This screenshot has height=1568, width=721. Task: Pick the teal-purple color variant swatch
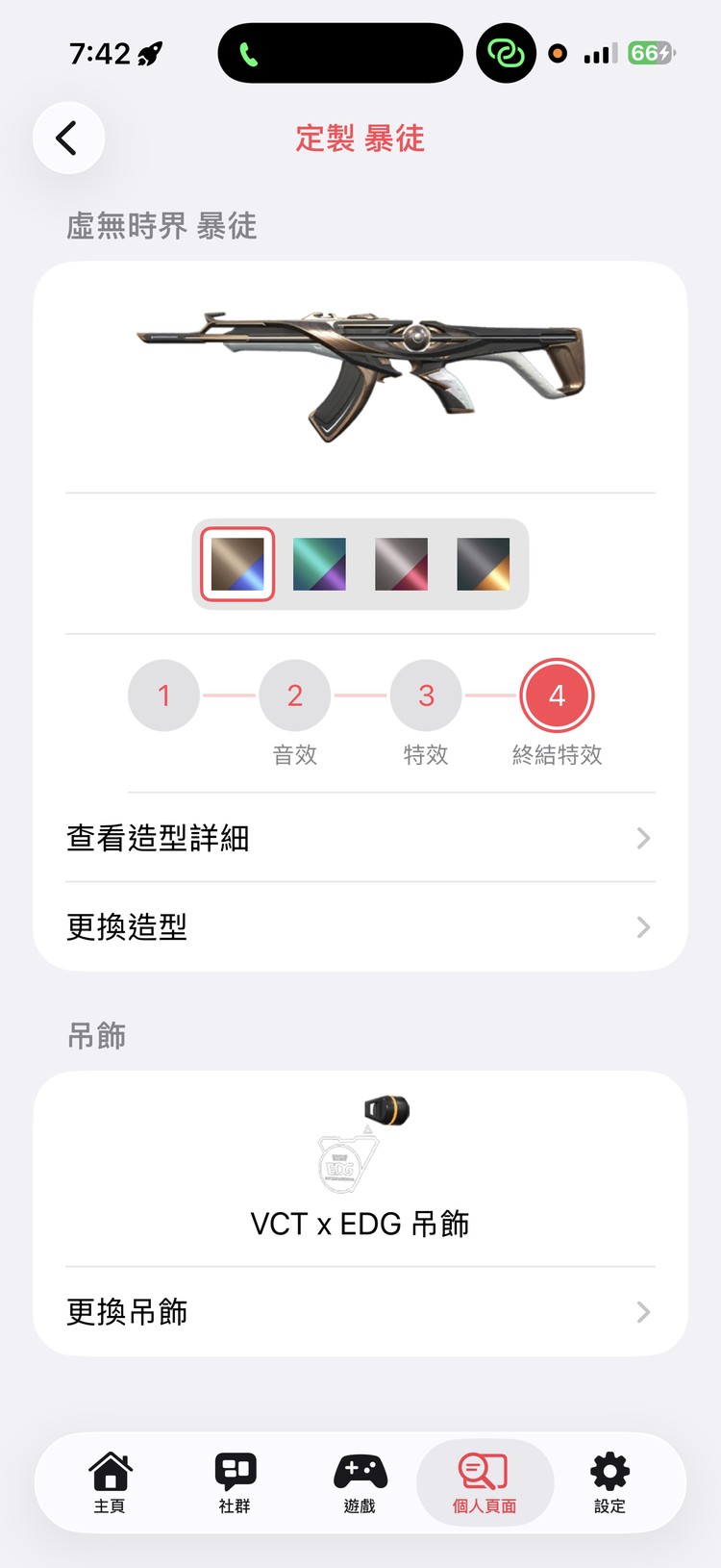(319, 565)
